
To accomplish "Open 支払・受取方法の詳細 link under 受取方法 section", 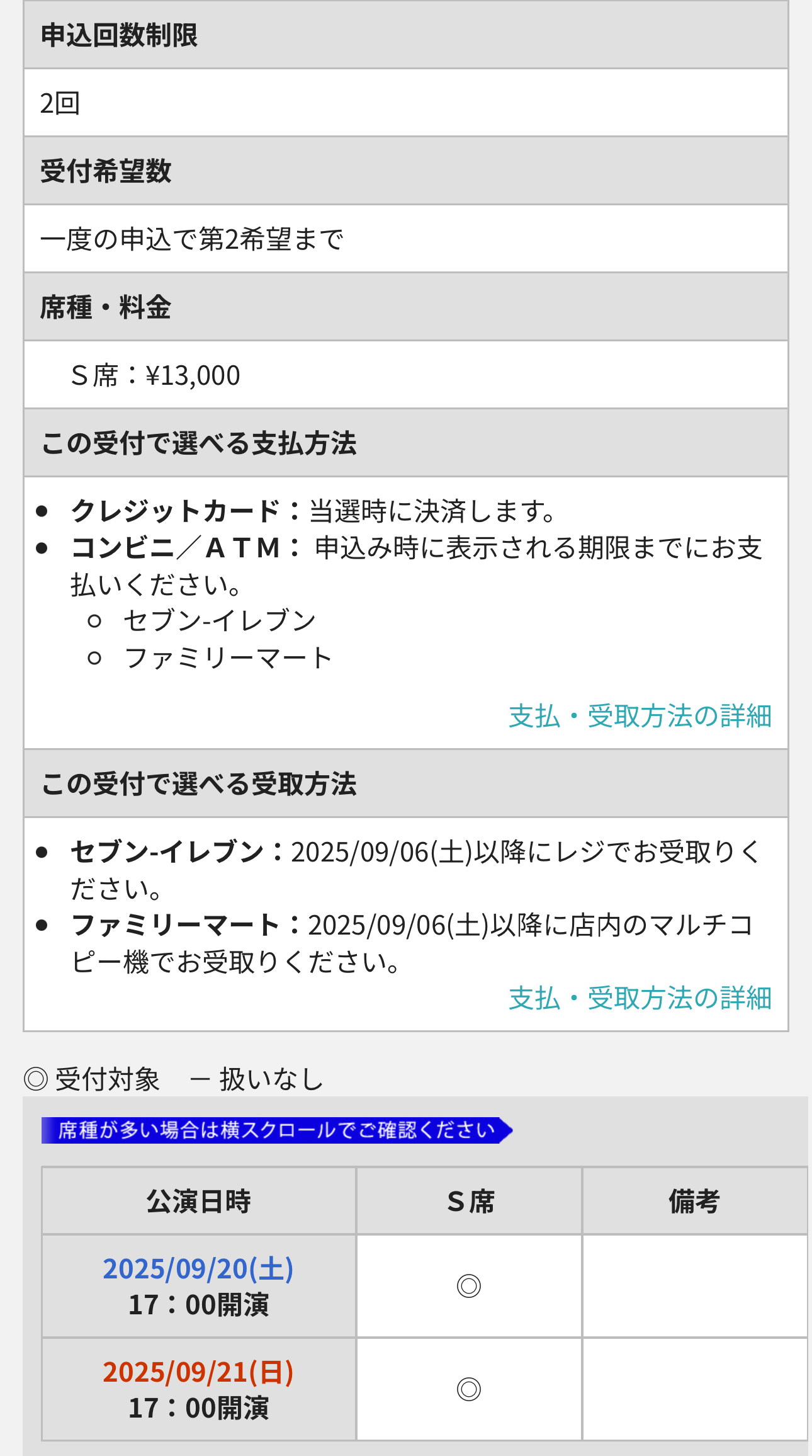I will point(640,999).
